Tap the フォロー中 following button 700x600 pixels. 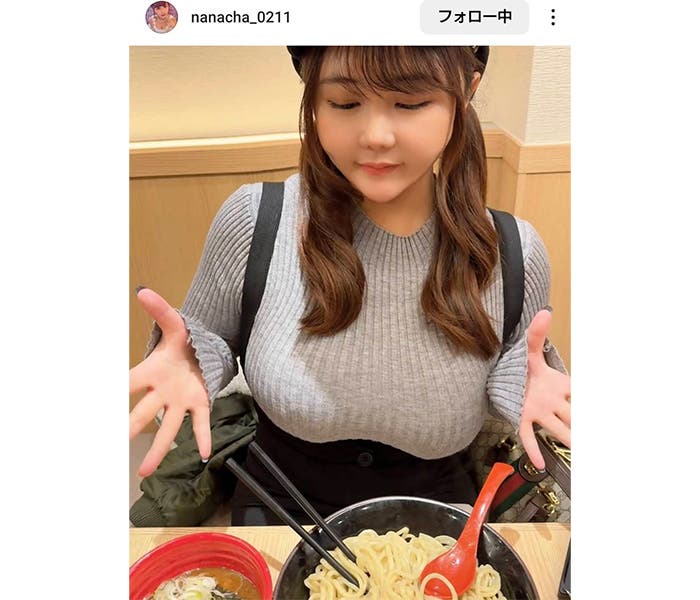pos(474,17)
